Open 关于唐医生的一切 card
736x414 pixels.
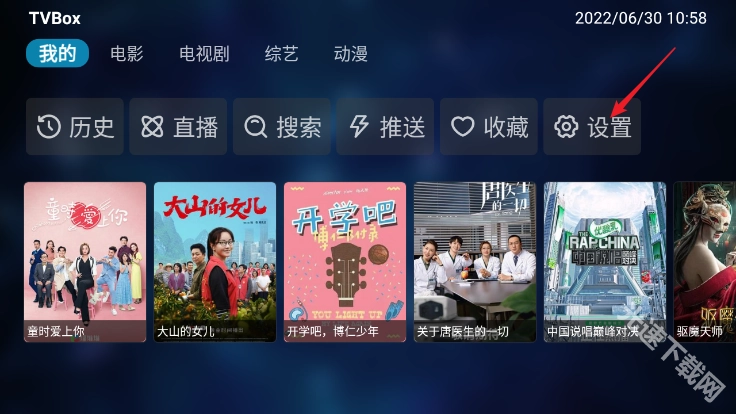point(475,261)
